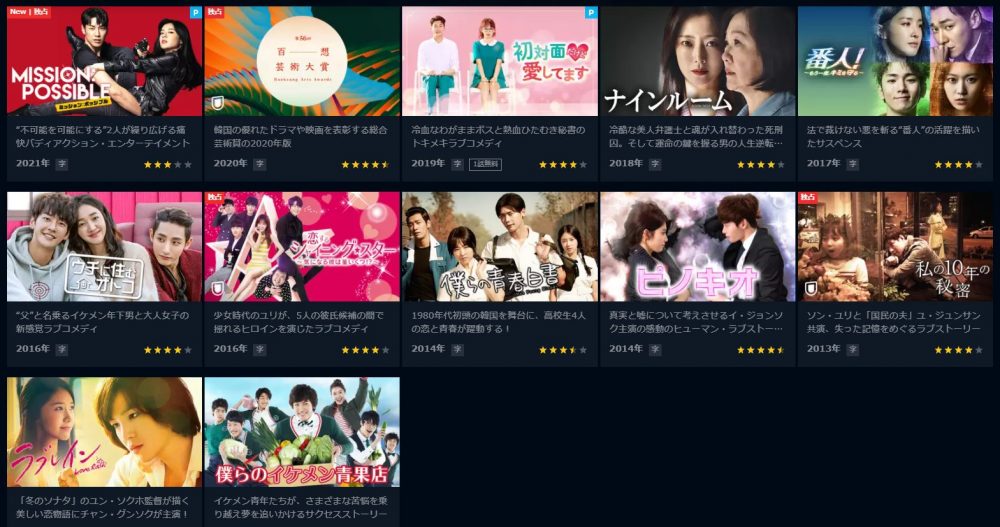1000x527 pixels.
Task: Open 番人! suspense drama tile
Action: pos(894,62)
